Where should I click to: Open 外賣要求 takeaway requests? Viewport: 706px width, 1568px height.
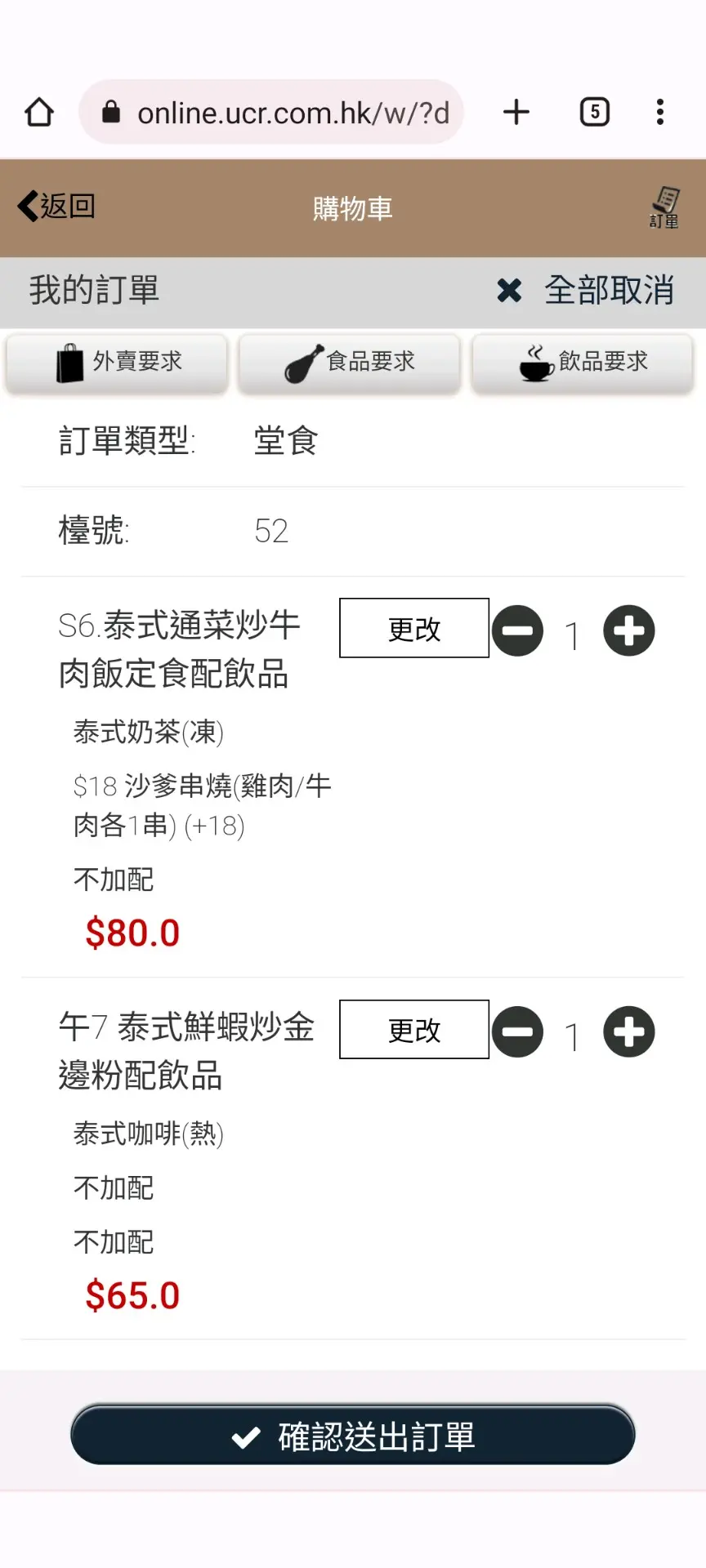(x=117, y=362)
